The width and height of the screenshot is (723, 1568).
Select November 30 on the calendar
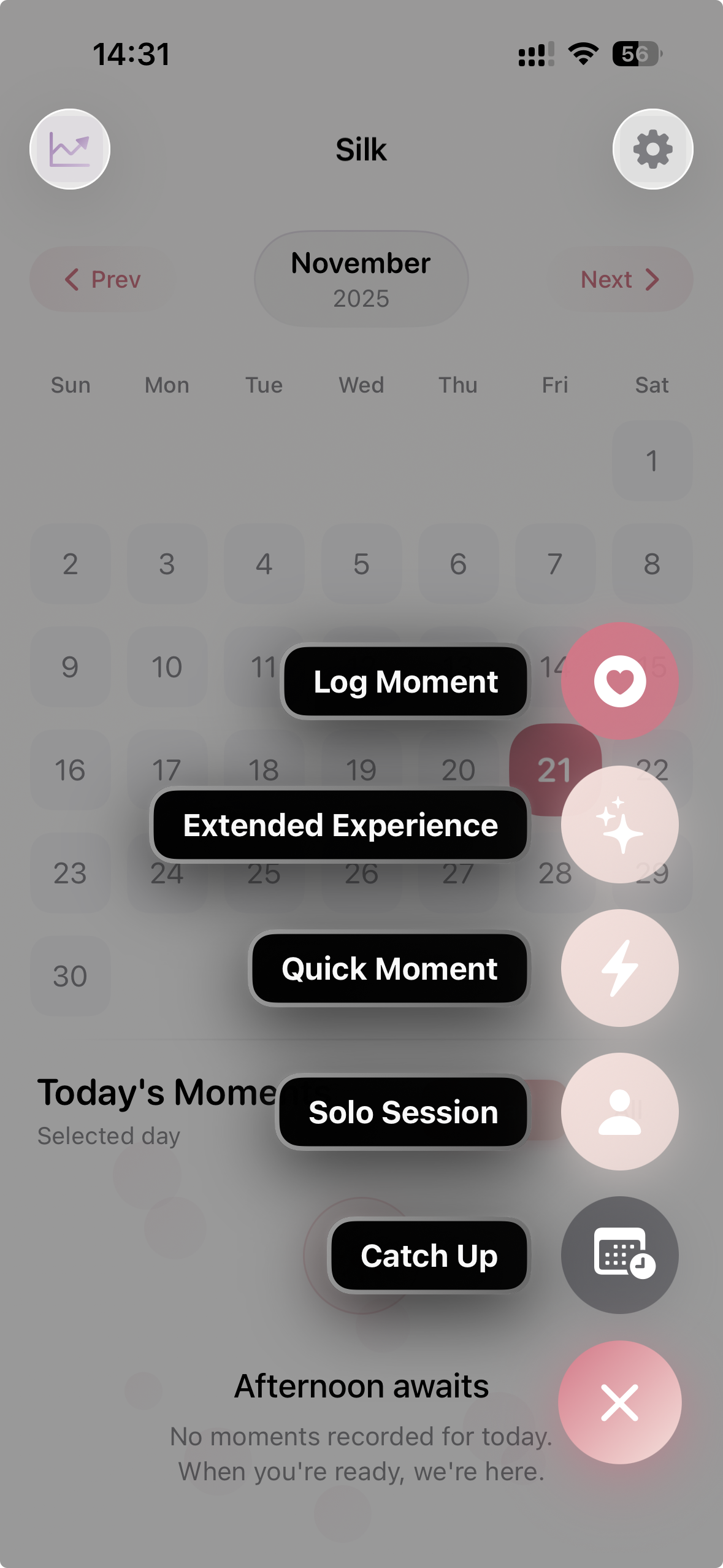(70, 975)
